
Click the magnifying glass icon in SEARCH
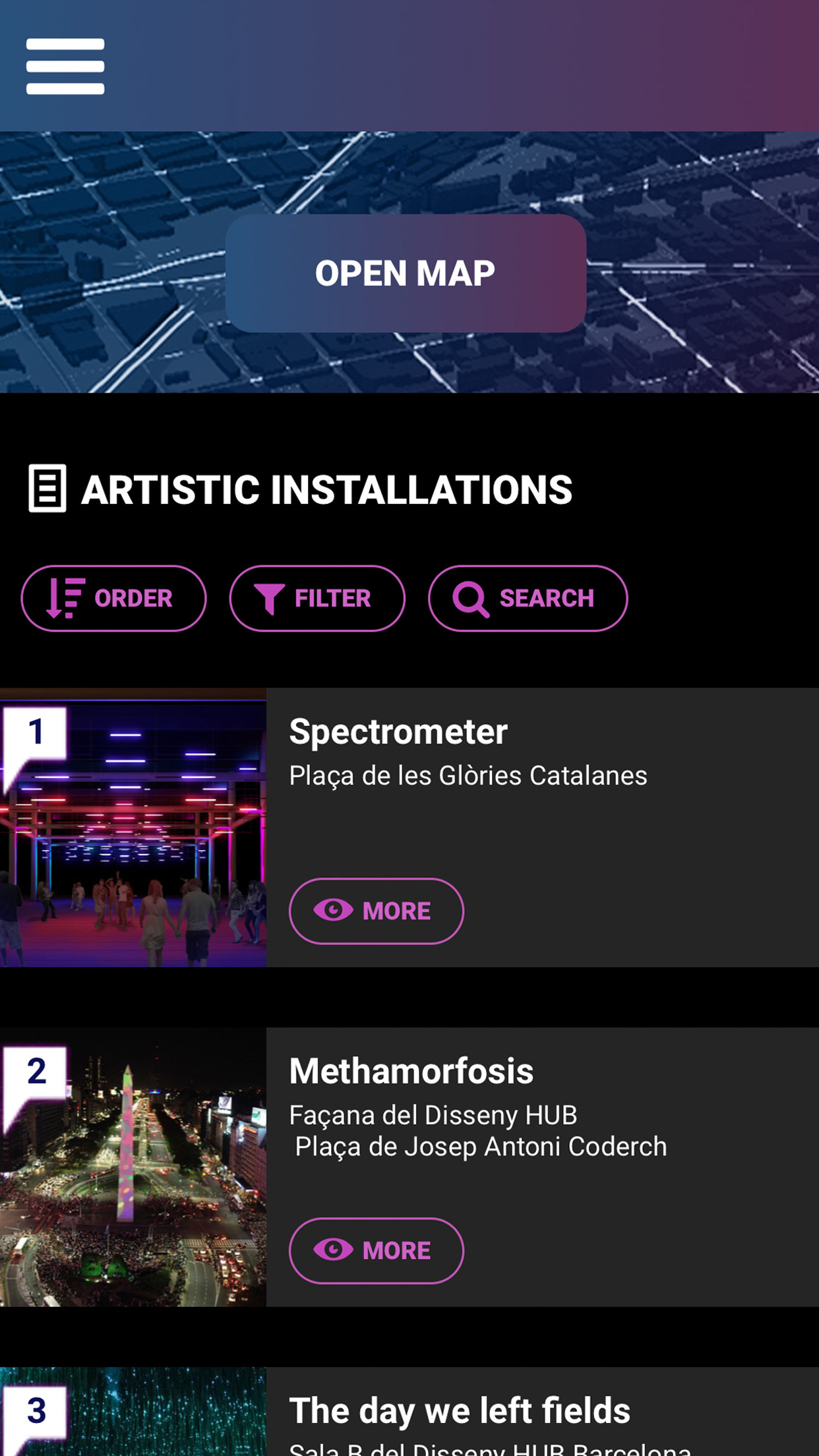point(470,597)
